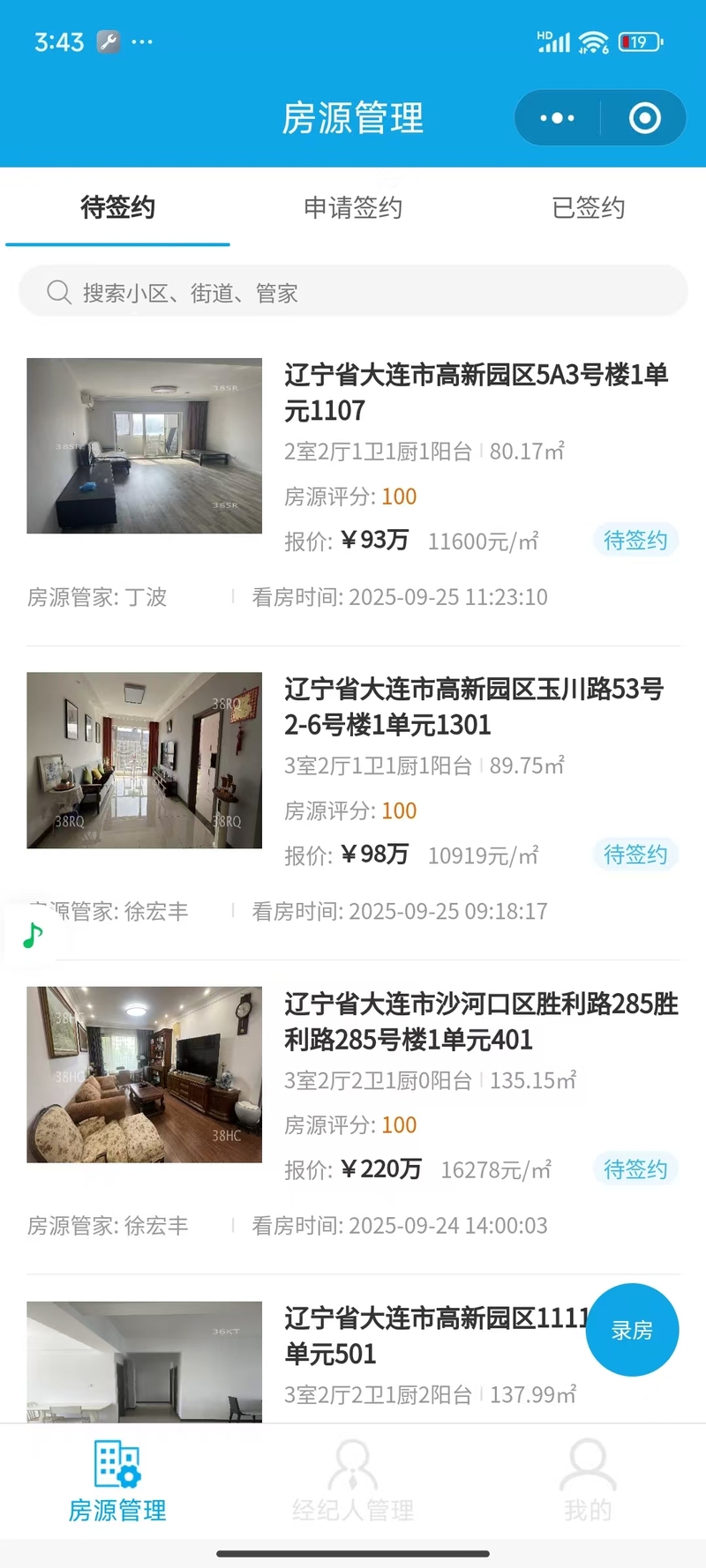Select 房源管理 in bottom navigation
706x1568 pixels.
(117, 1482)
